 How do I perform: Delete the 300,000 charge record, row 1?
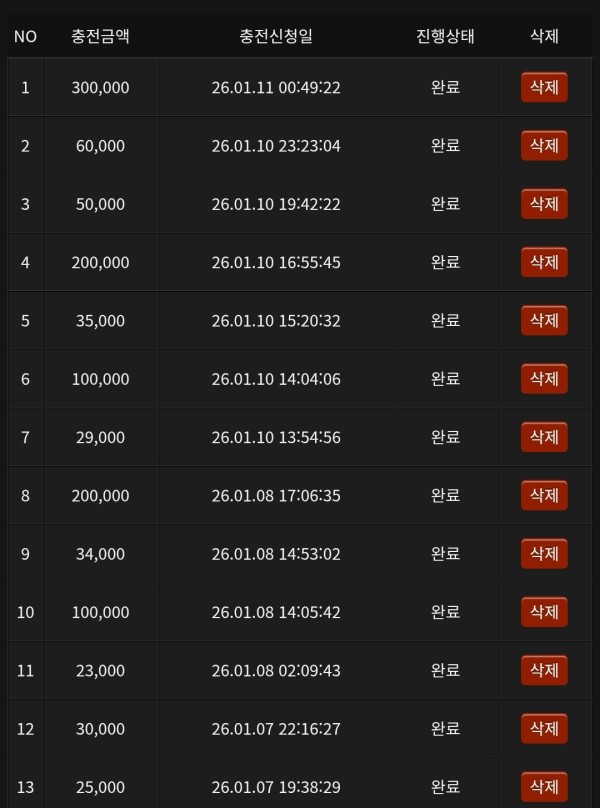click(x=544, y=87)
